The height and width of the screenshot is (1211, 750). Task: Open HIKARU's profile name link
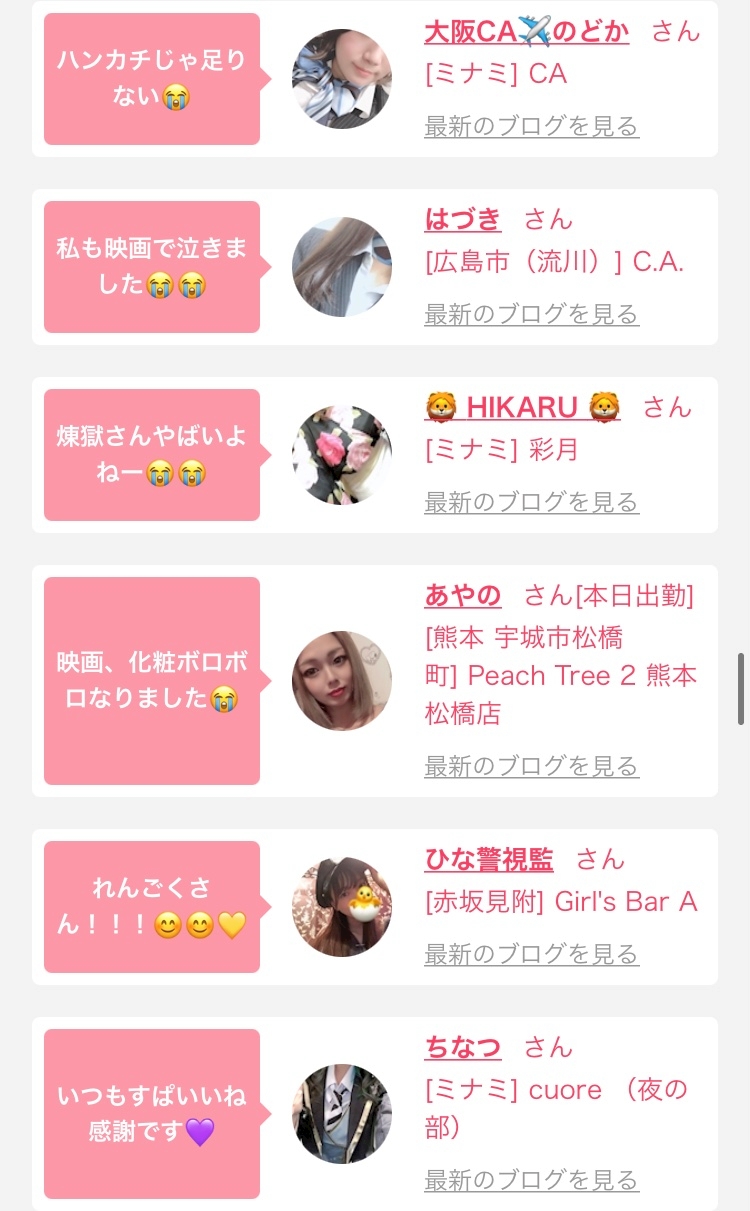[523, 408]
